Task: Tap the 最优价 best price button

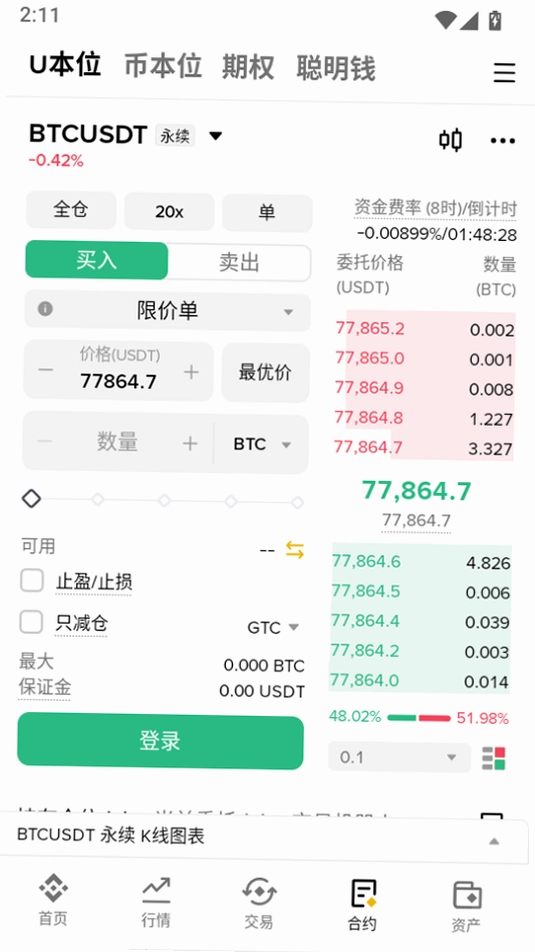Action: tap(265, 372)
